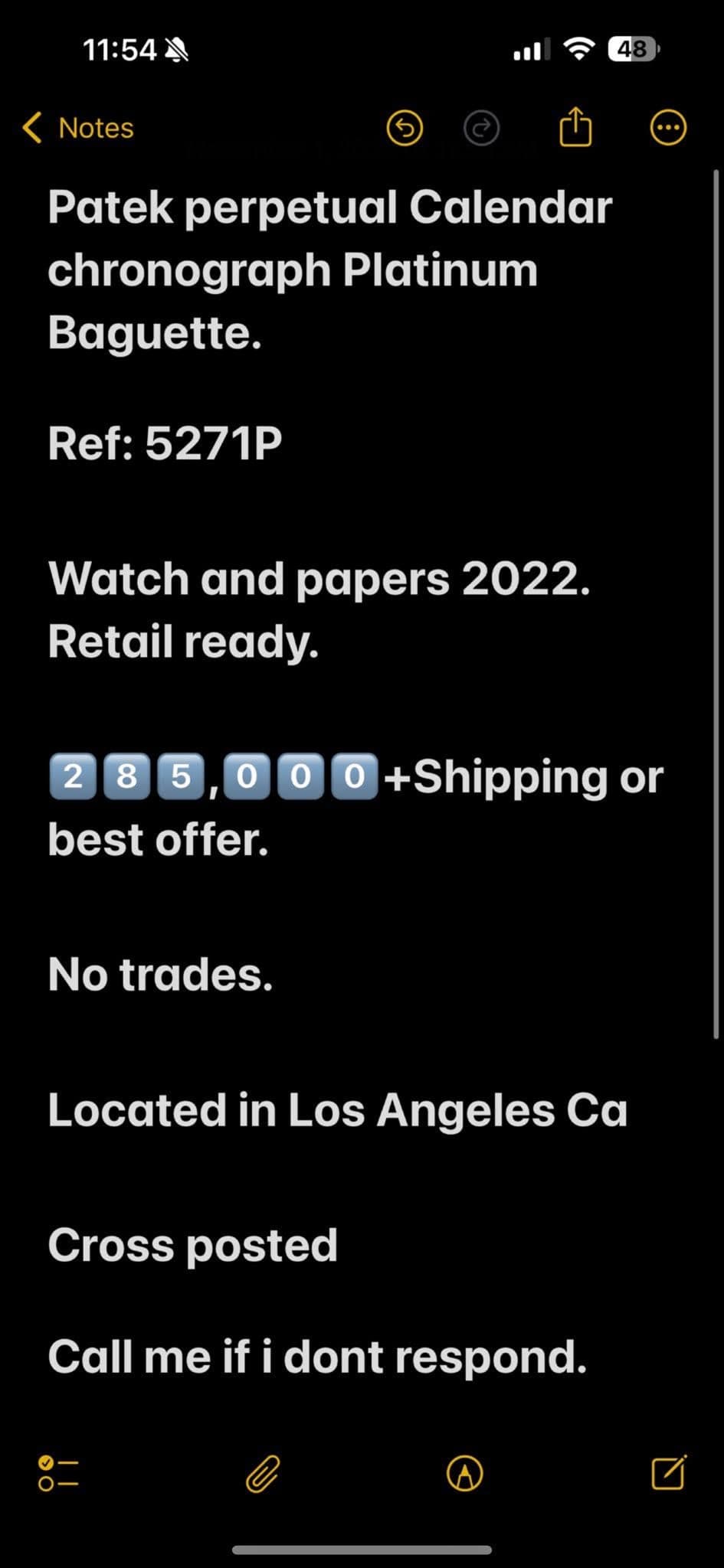
Task: Undo the last edit
Action: (x=405, y=128)
